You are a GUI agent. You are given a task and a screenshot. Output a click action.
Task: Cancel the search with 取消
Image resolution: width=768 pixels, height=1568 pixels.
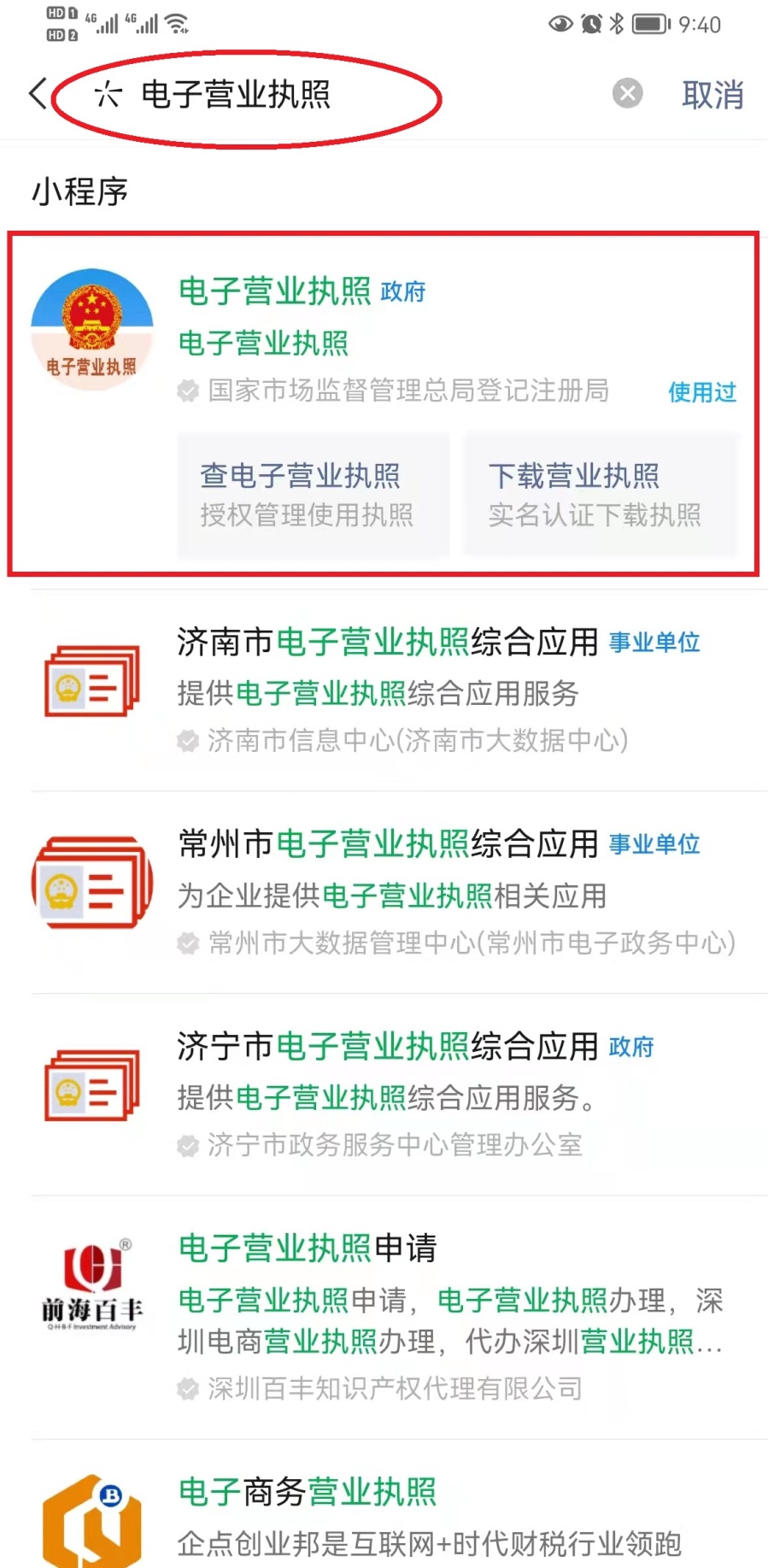point(712,94)
